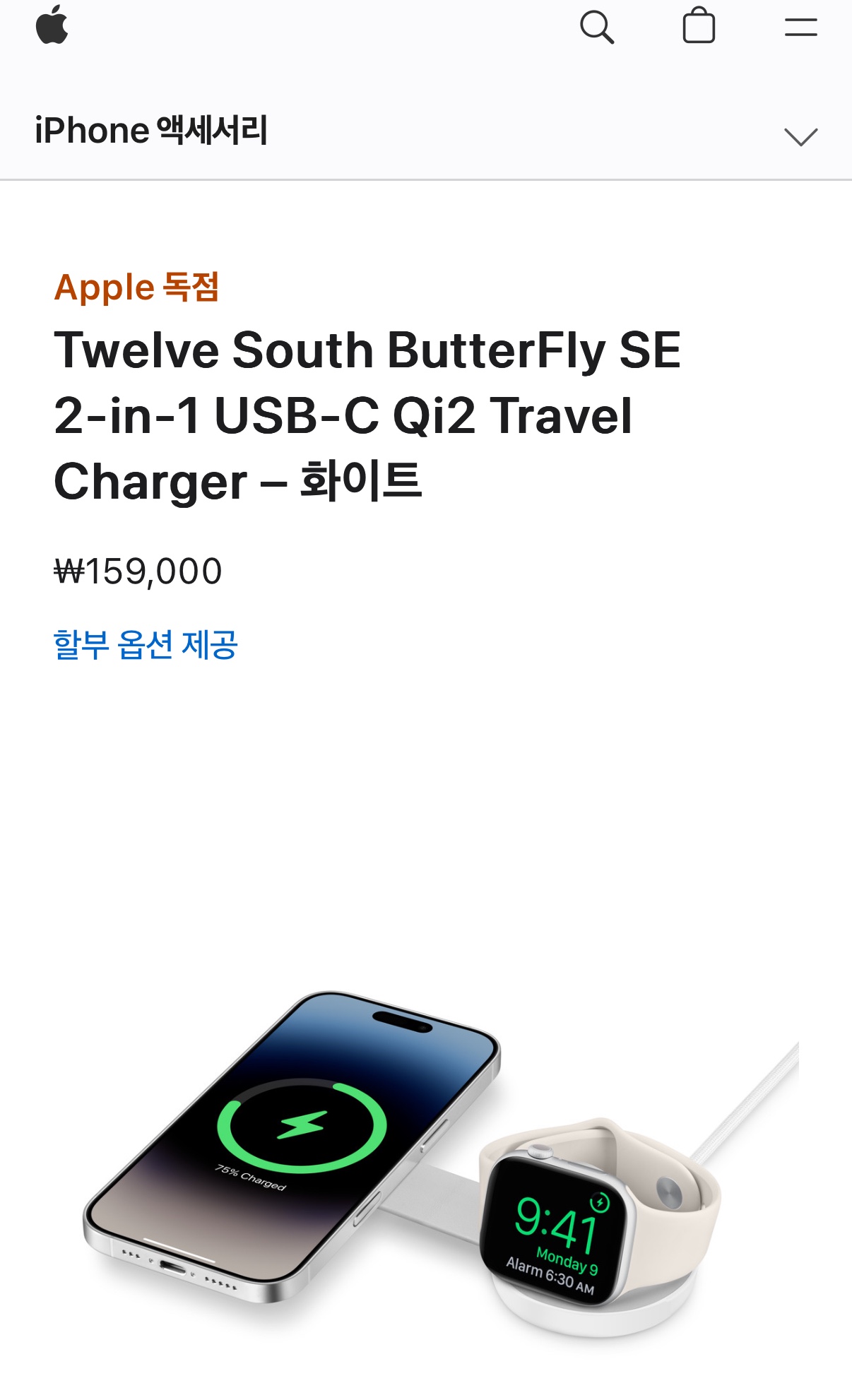This screenshot has height=1400, width=852.
Task: Open the two-line menu button
Action: coord(800,28)
